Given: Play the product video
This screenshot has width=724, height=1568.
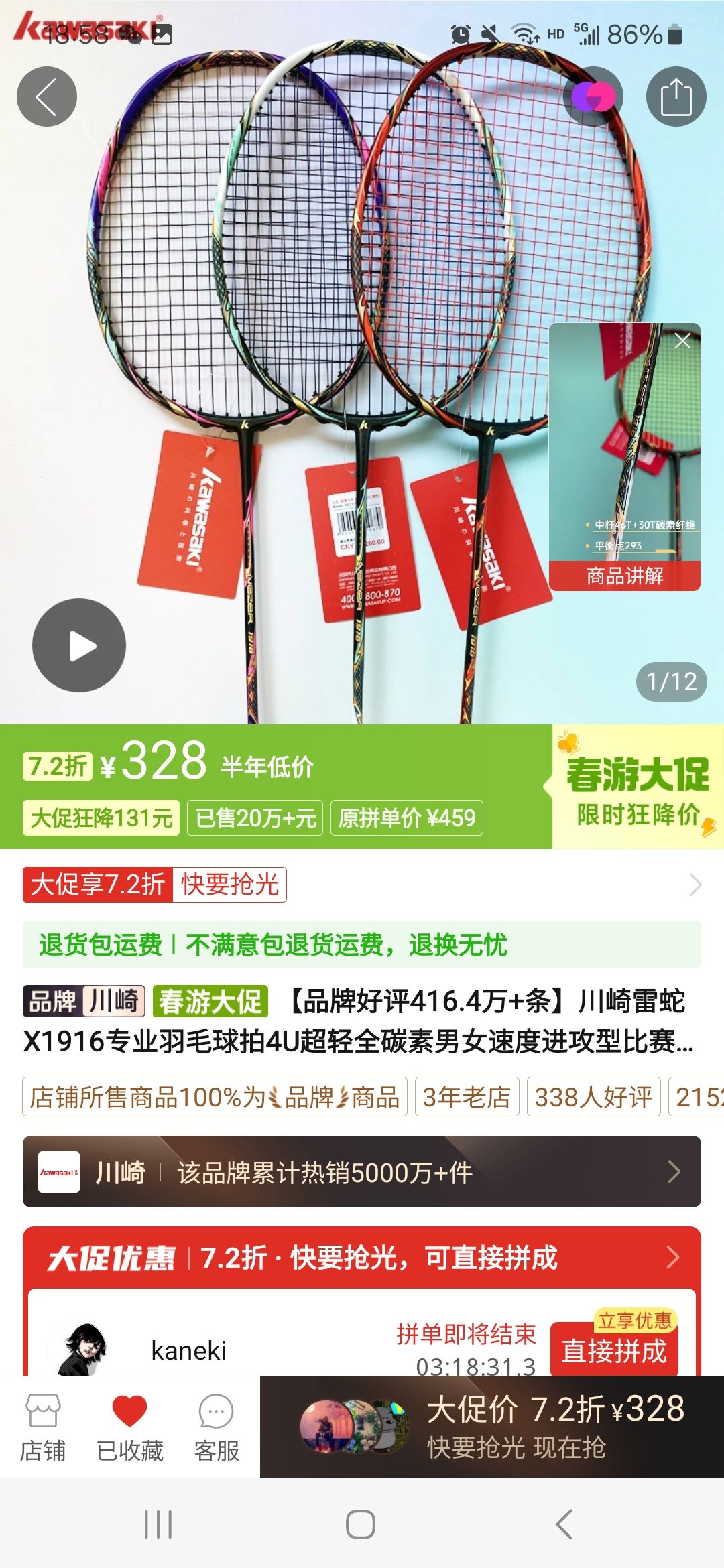Looking at the screenshot, I should (79, 645).
